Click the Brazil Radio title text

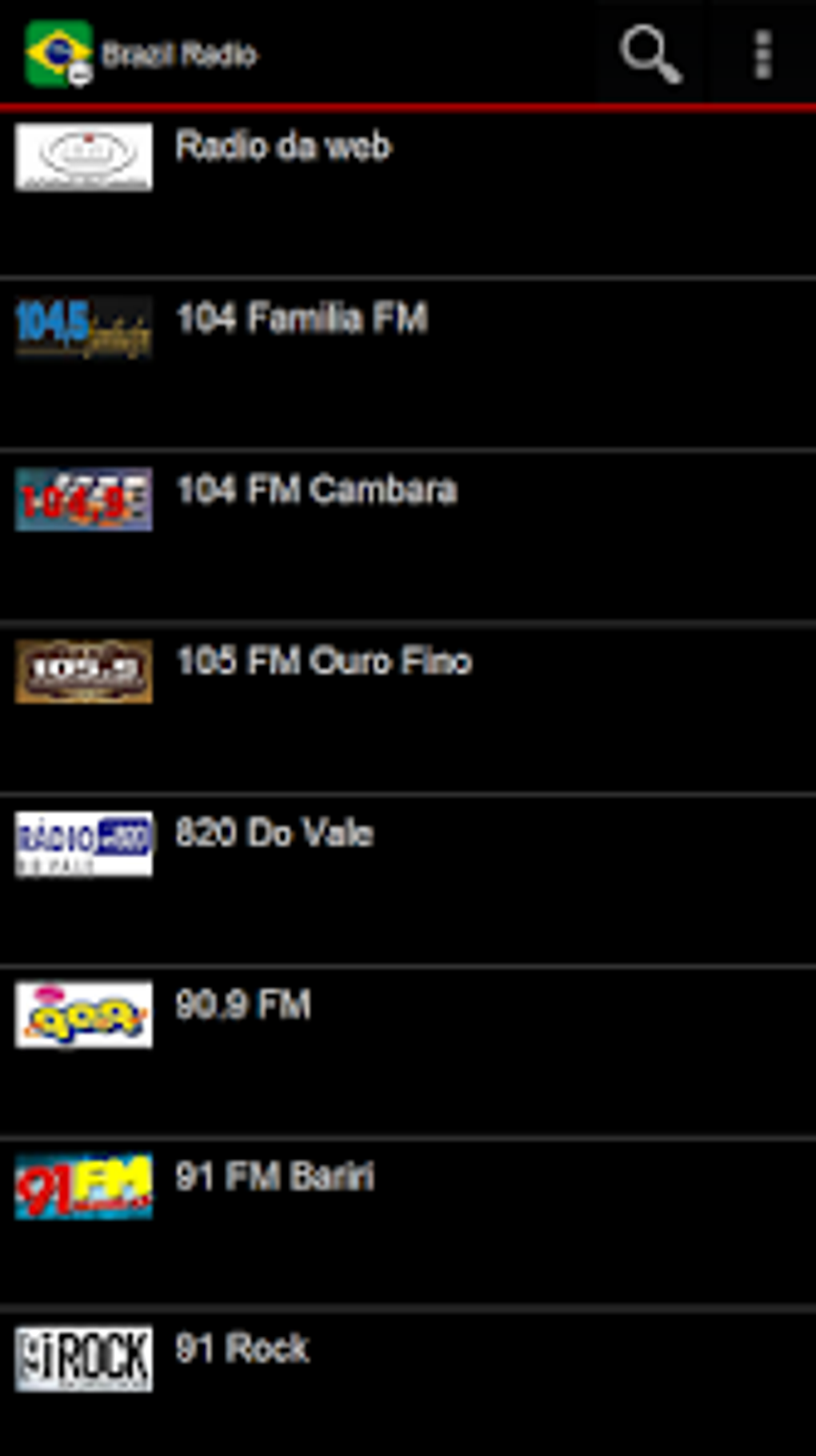pos(179,54)
